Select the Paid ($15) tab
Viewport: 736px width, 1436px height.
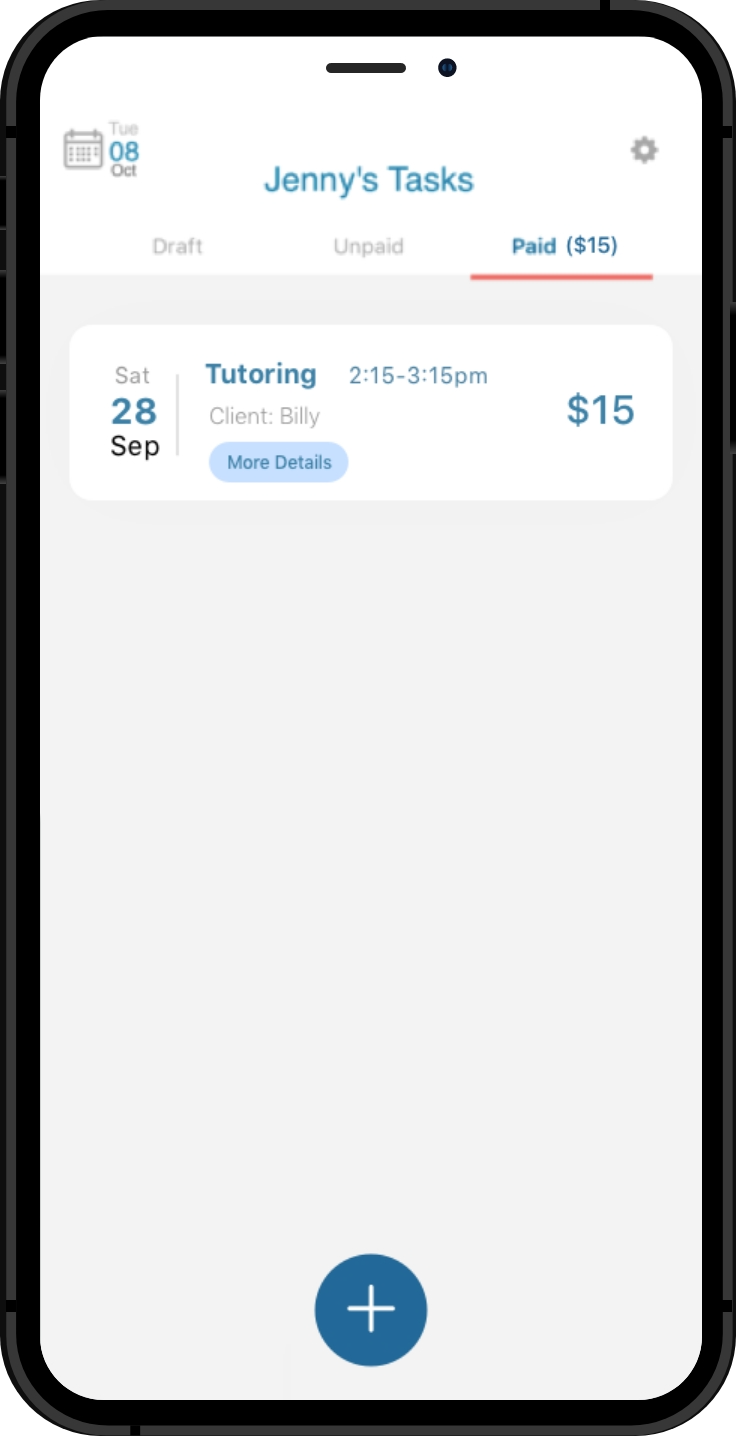(564, 246)
